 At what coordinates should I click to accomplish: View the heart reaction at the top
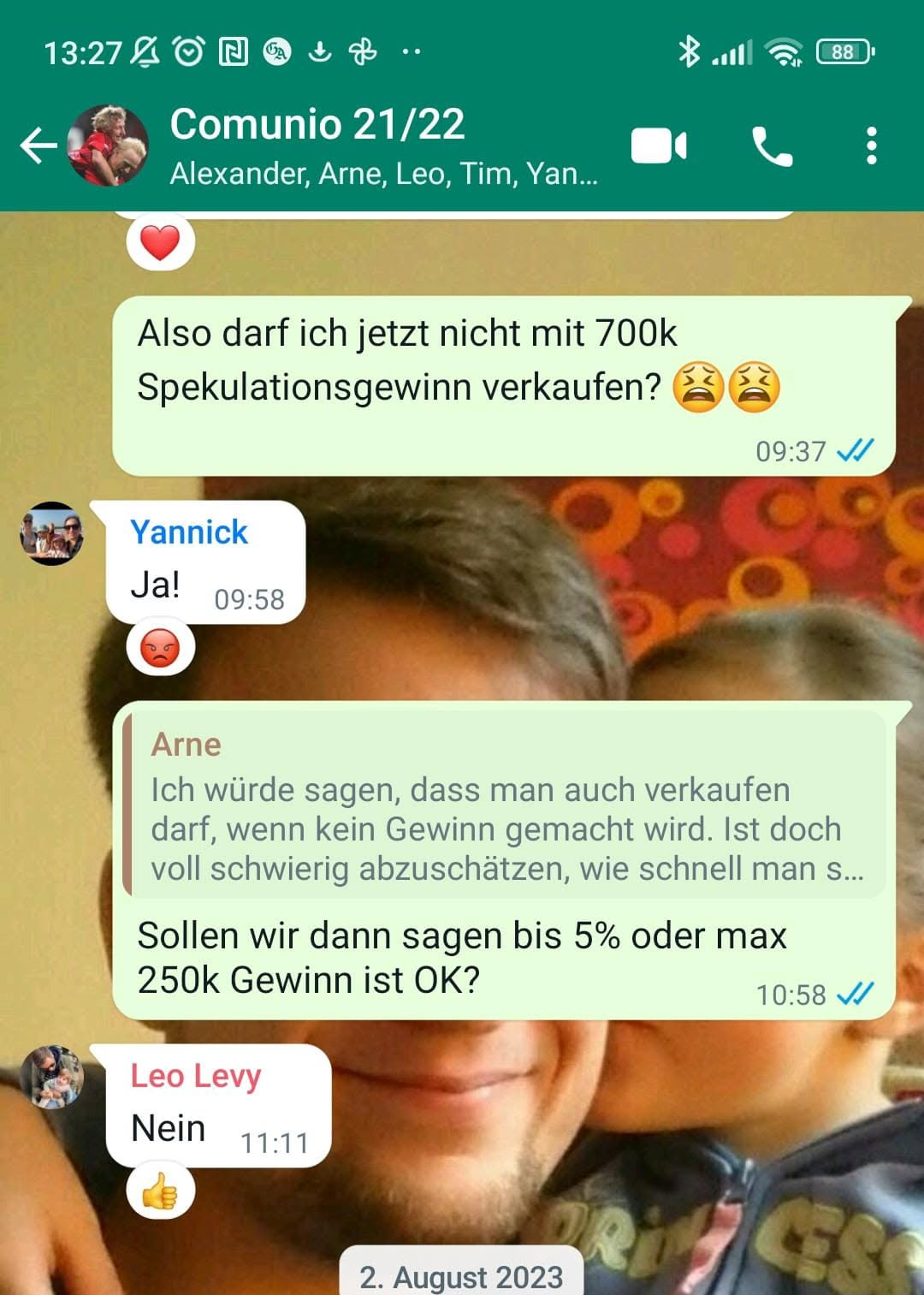(160, 244)
